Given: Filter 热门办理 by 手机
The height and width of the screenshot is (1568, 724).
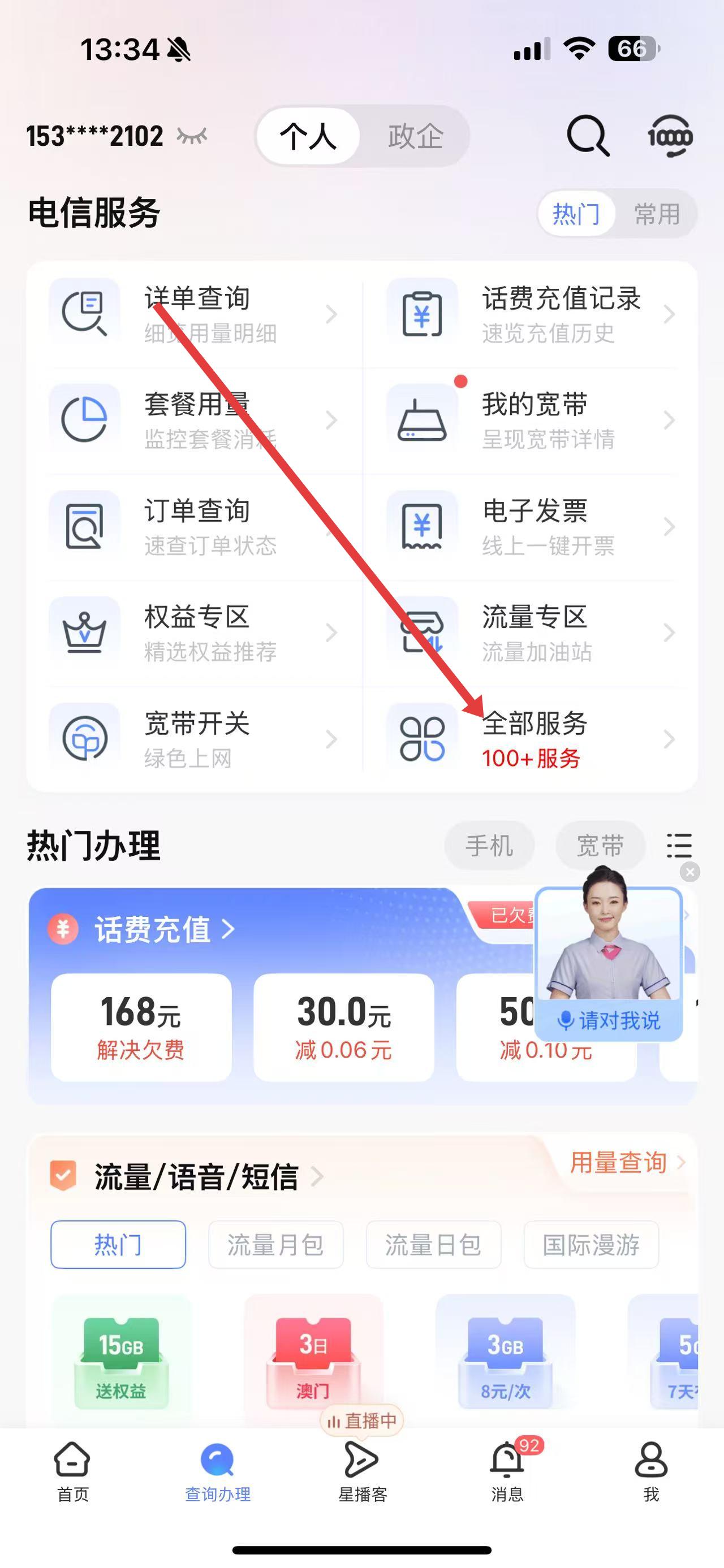Looking at the screenshot, I should pos(489,846).
